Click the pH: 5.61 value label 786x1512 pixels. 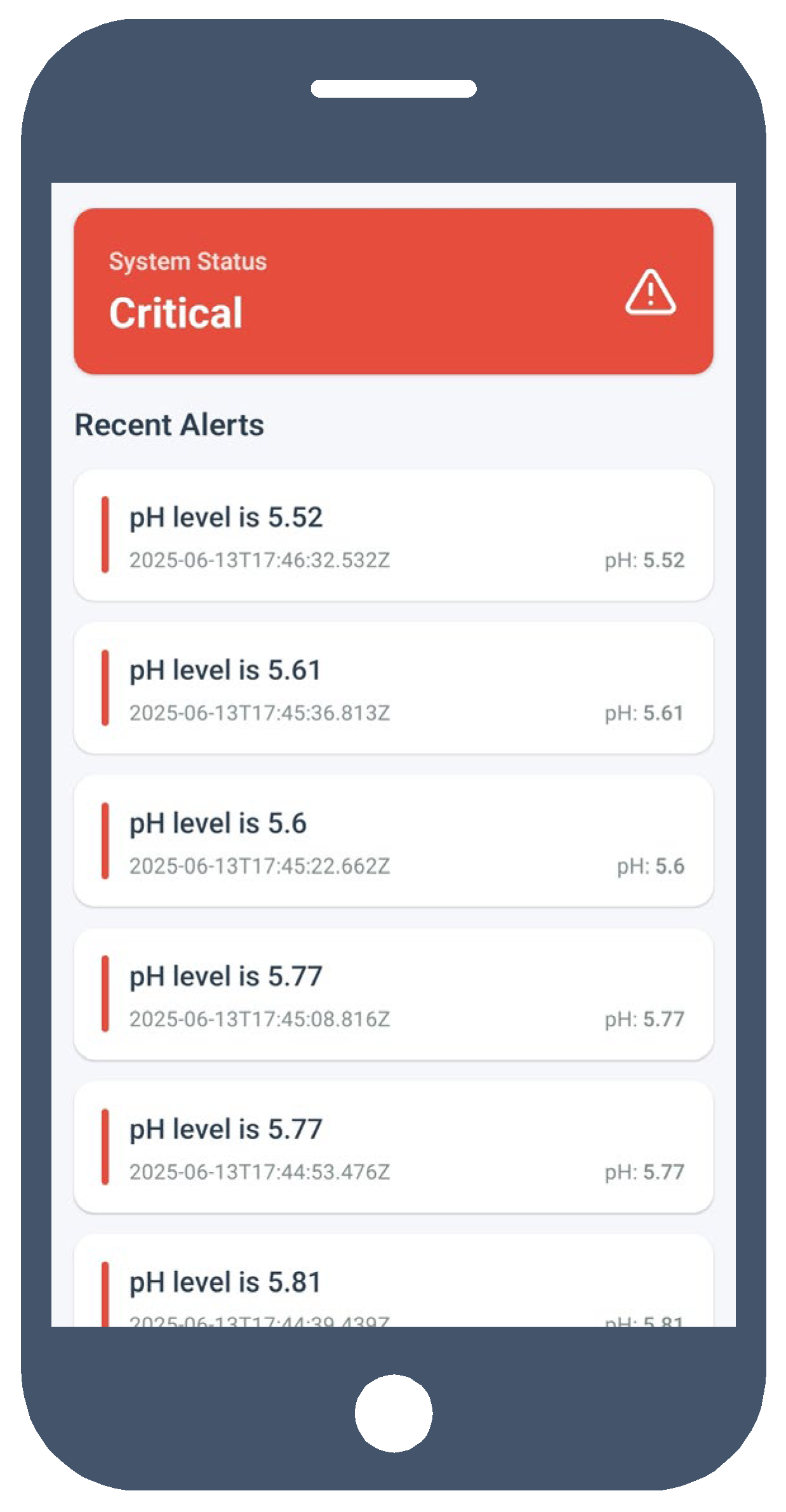click(x=644, y=714)
